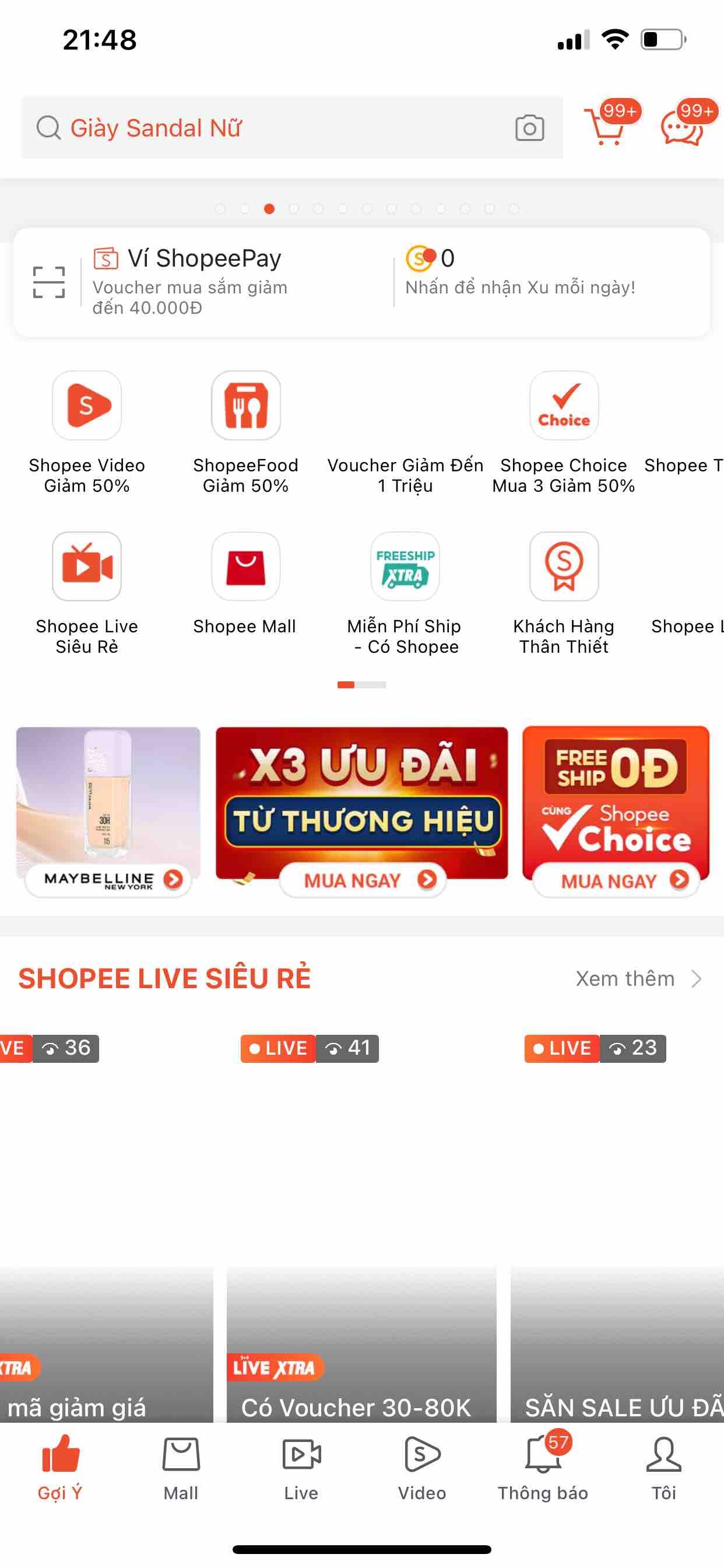
Task: Open the Giày Sandal Nữ search box
Action: (268, 128)
